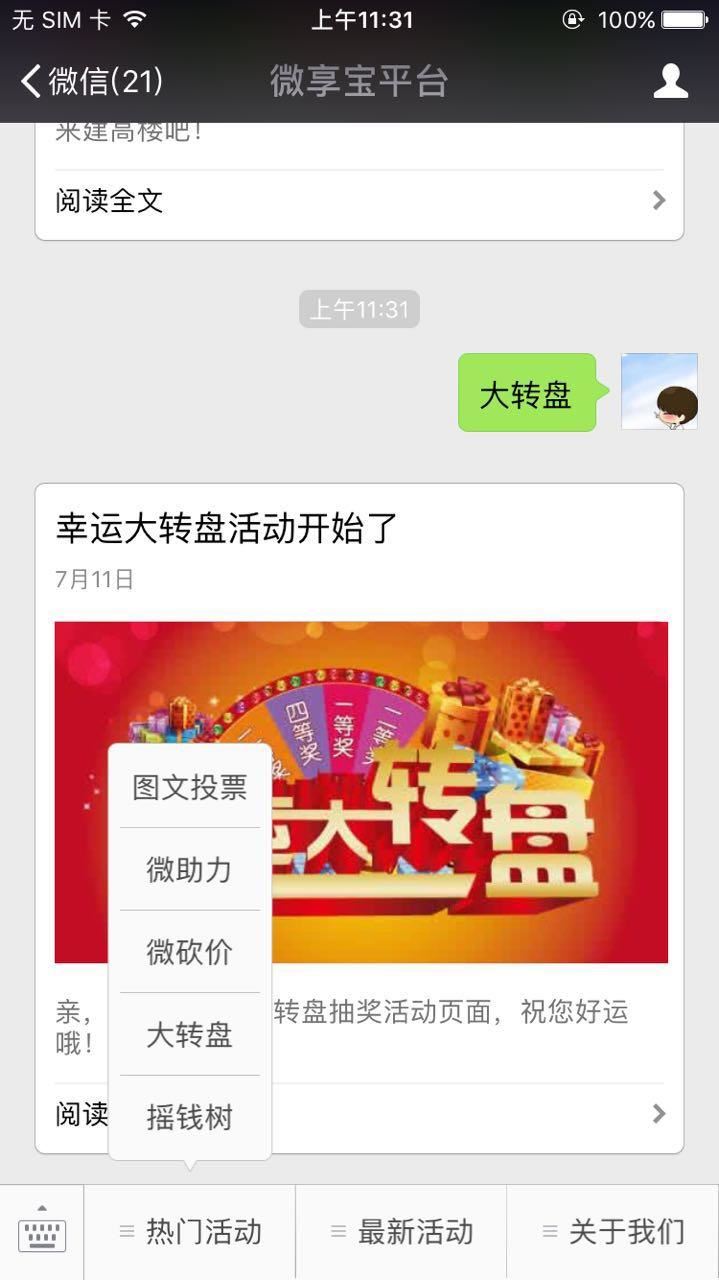The width and height of the screenshot is (719, 1280).
Task: Open 阅读全文 of the top article
Action: click(359, 201)
